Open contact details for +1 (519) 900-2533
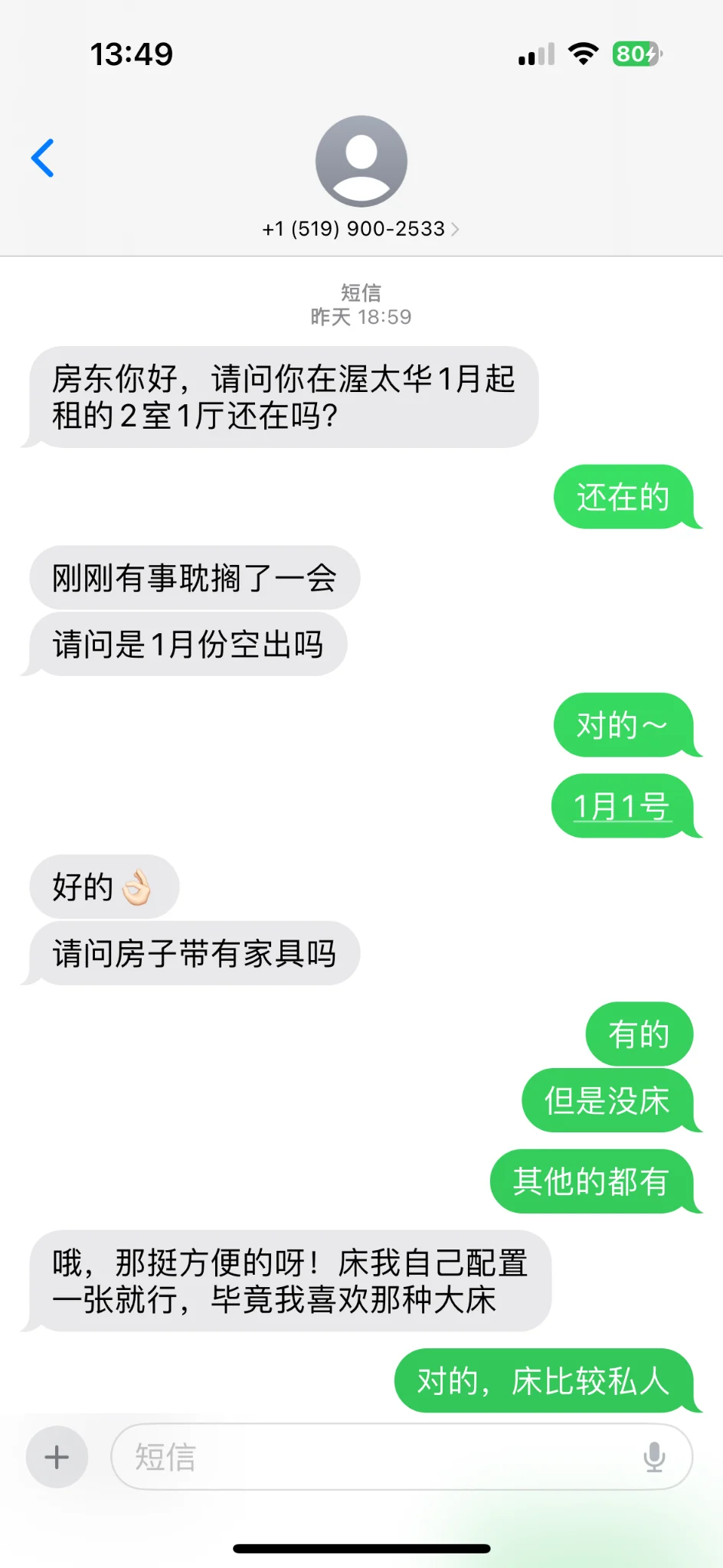The width and height of the screenshot is (723, 1568). click(x=360, y=228)
